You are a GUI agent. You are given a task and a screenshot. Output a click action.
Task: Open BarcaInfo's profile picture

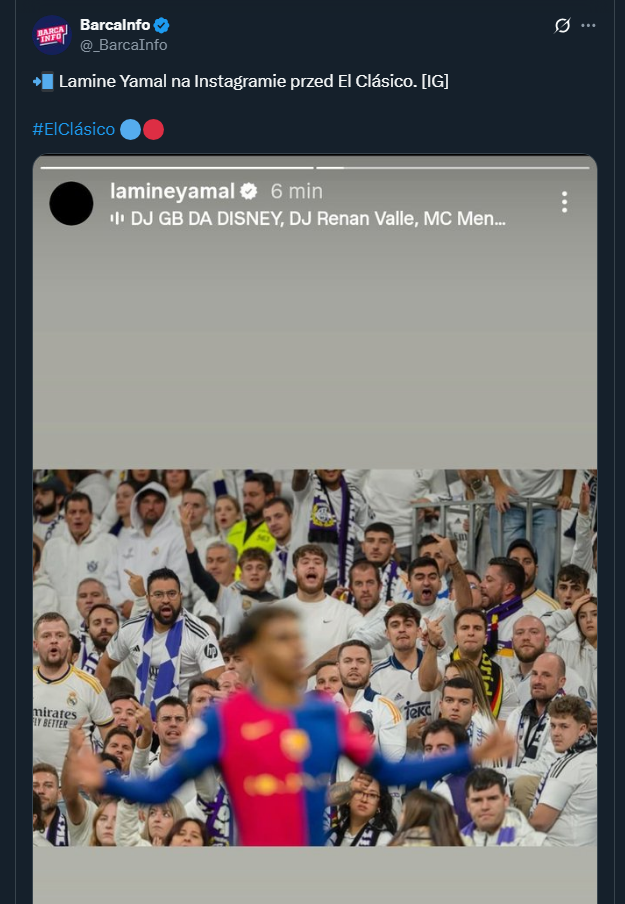[52, 35]
